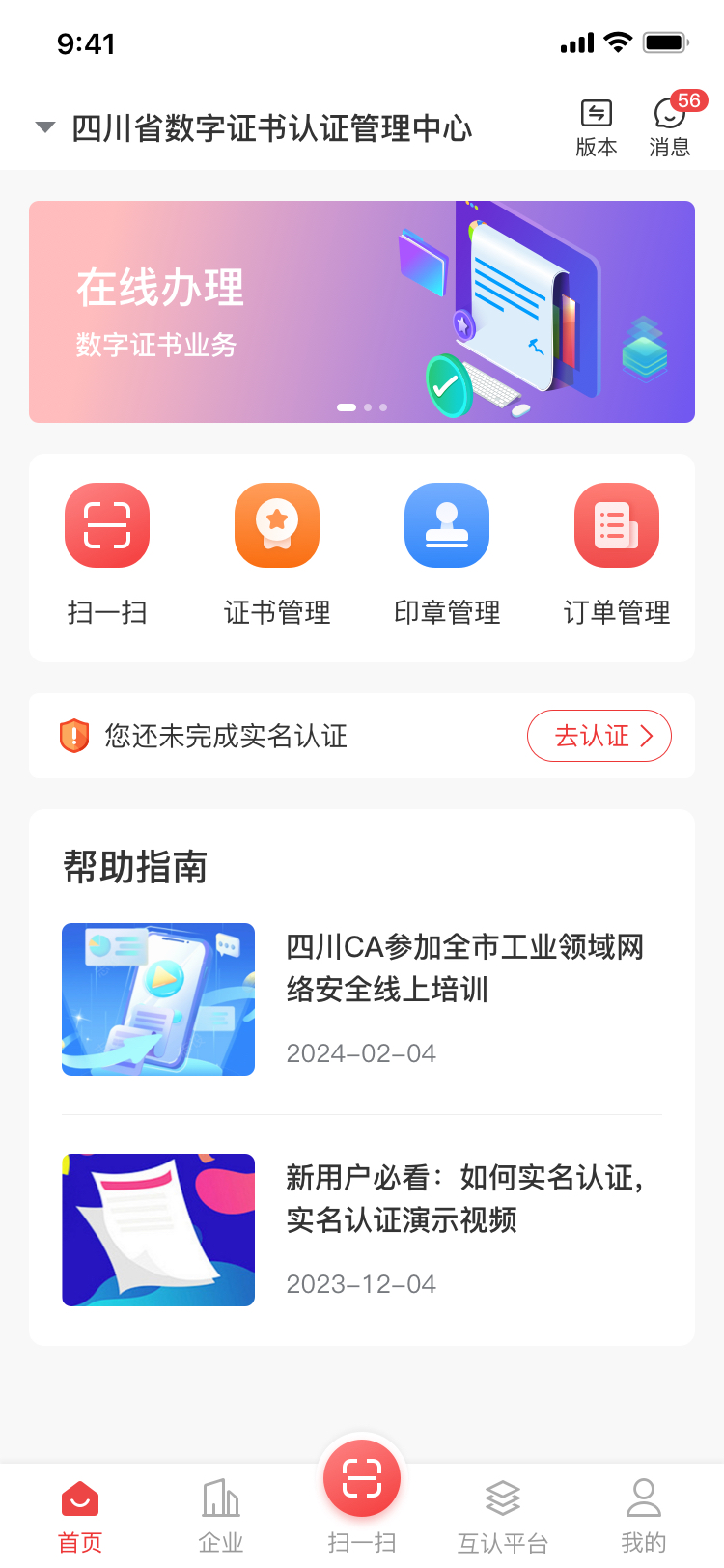The image size is (724, 1568).
Task: Tap the central 扫一扫 scan button
Action: (362, 1478)
